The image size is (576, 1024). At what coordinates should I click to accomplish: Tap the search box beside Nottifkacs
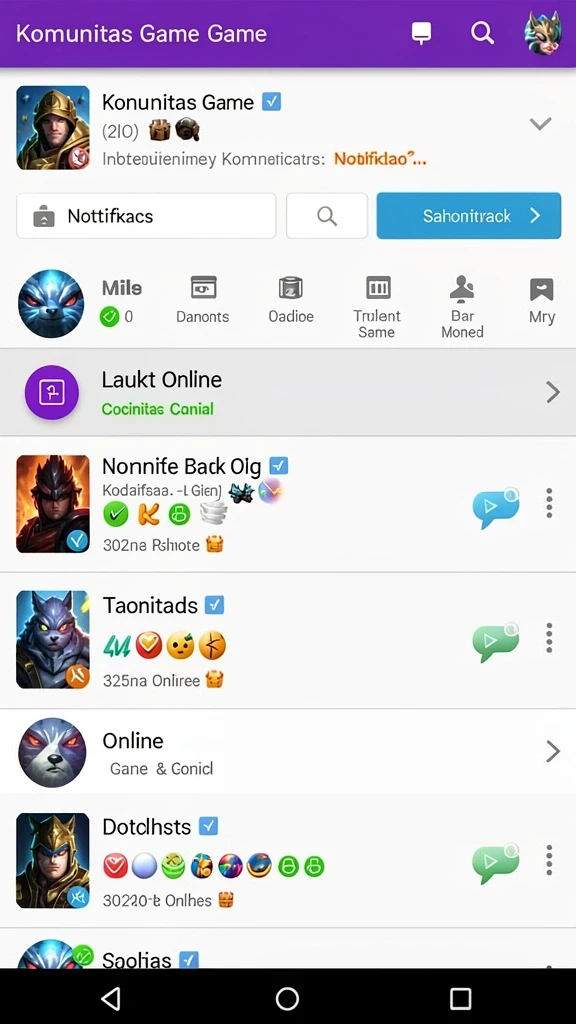tap(327, 216)
